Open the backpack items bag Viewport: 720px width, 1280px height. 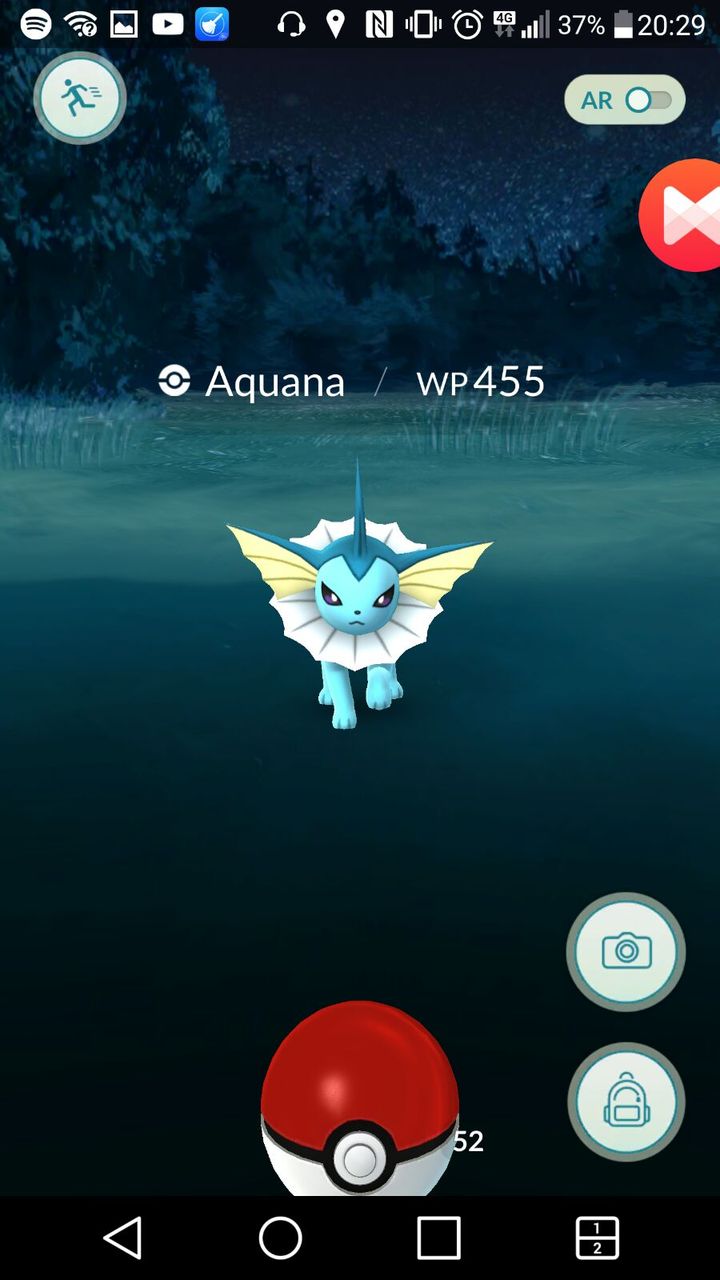coord(626,1102)
